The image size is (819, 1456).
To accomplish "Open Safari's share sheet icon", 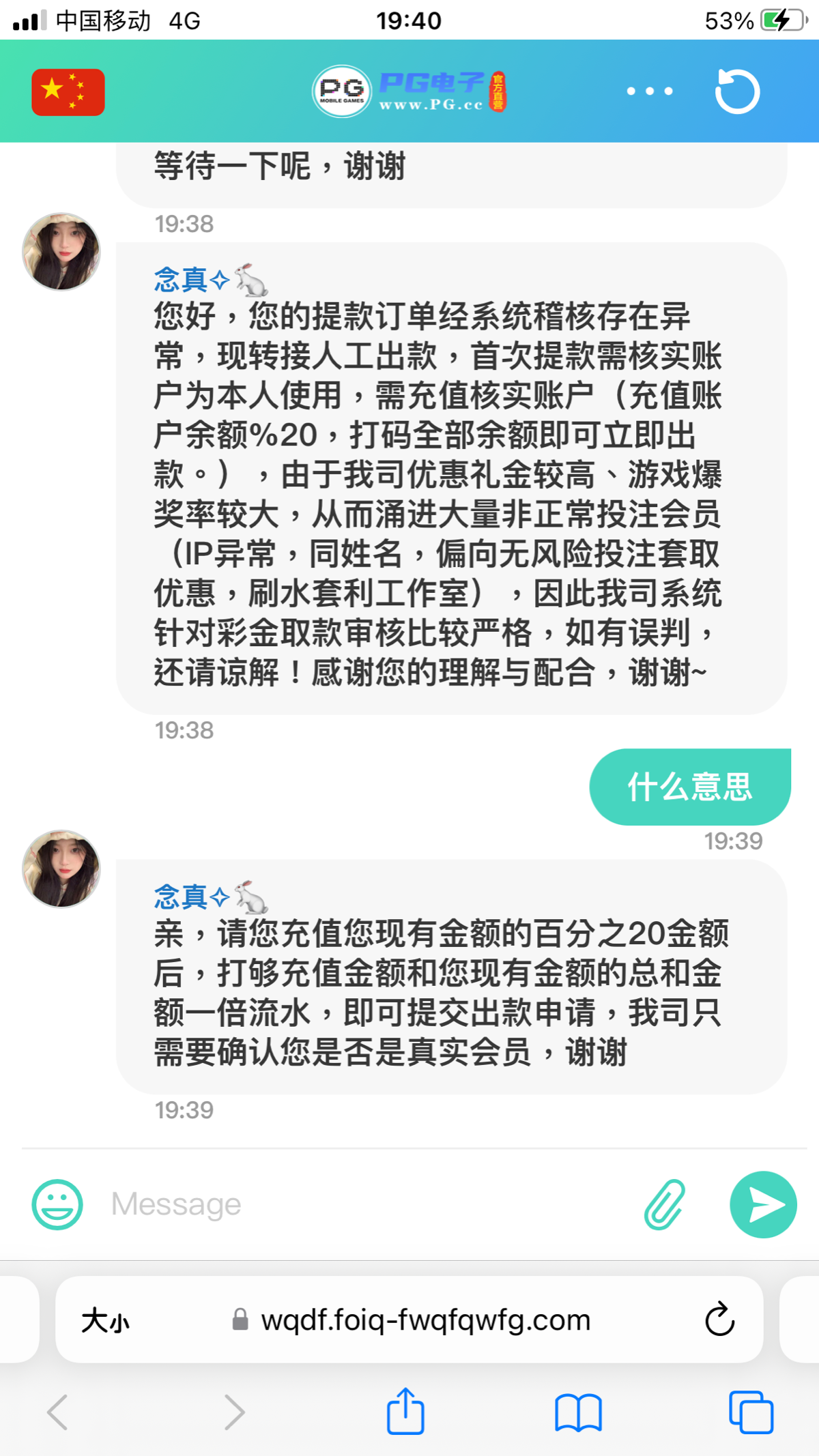I will point(406,1410).
